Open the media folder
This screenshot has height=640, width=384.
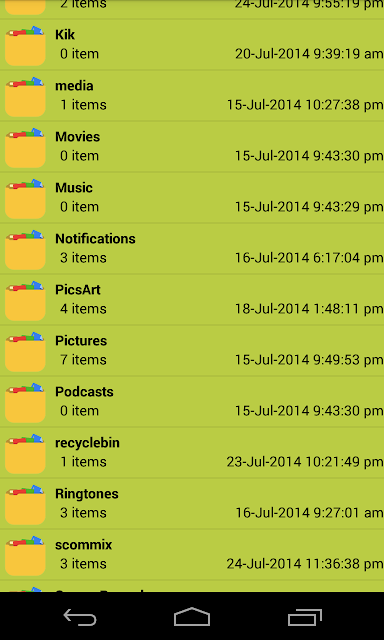click(x=192, y=96)
